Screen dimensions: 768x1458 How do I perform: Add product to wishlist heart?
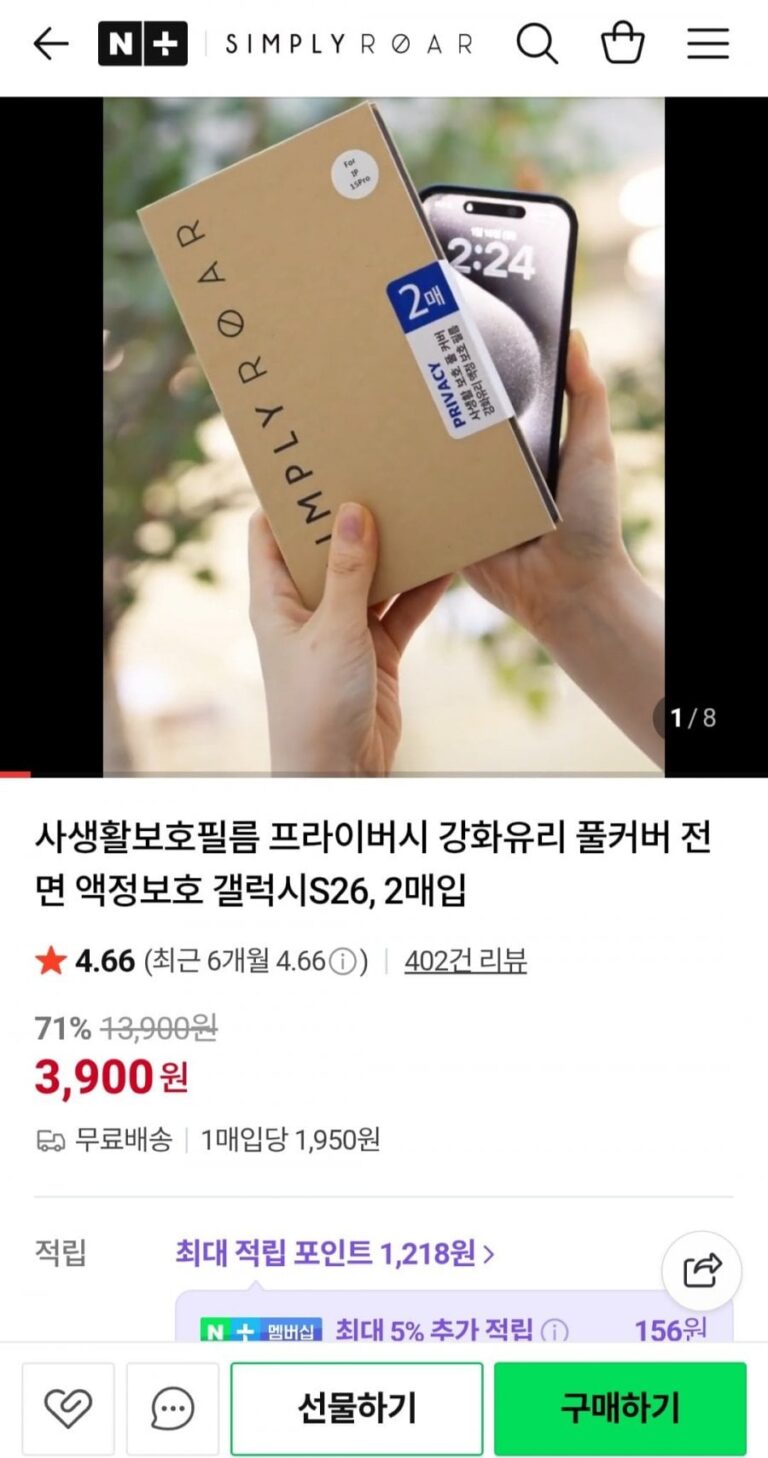[68, 1409]
